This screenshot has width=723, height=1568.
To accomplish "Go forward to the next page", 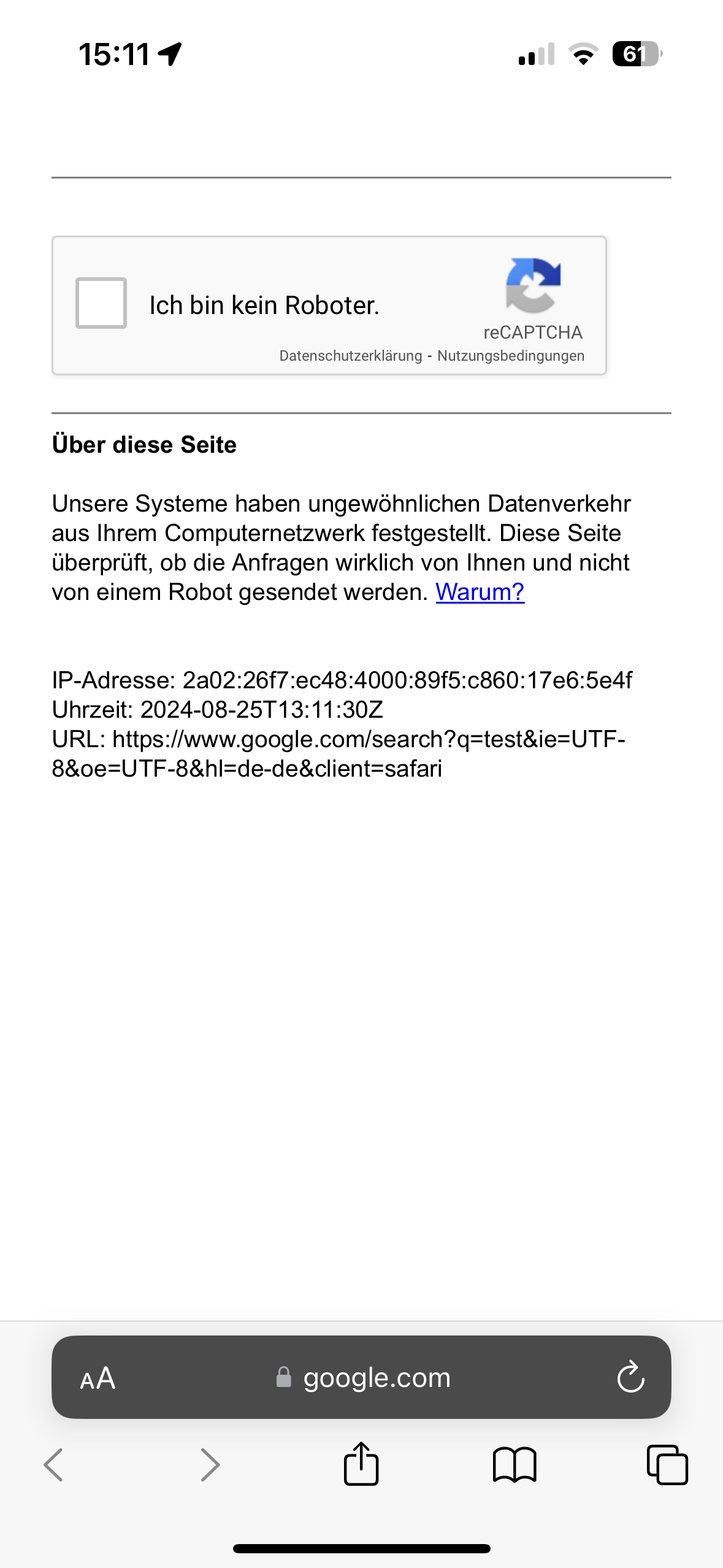I will point(210,1465).
